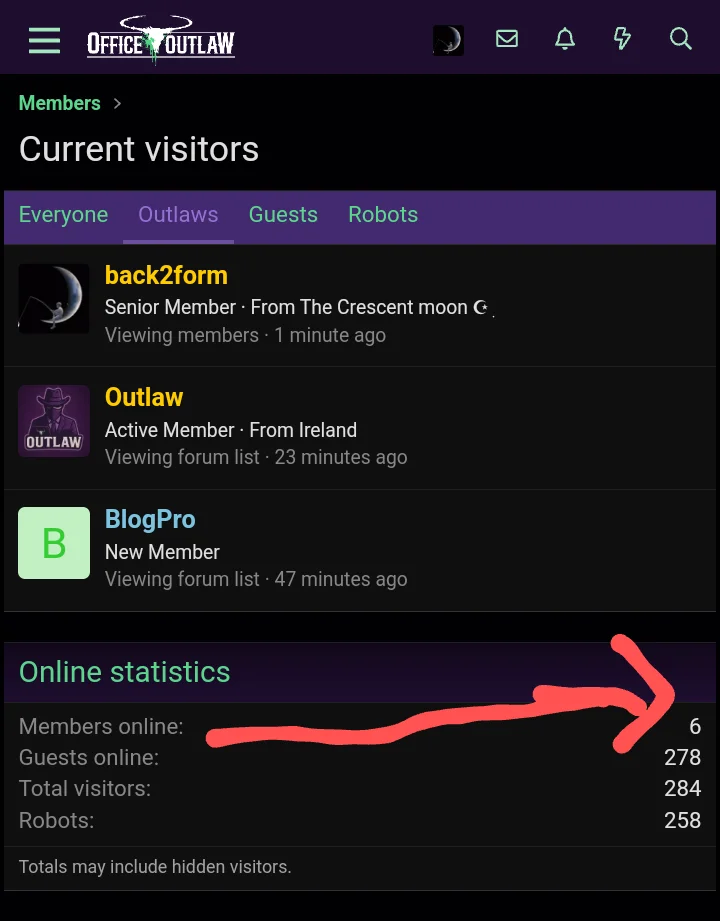The height and width of the screenshot is (921, 720).
Task: Open the What's new lightning icon
Action: (622, 39)
